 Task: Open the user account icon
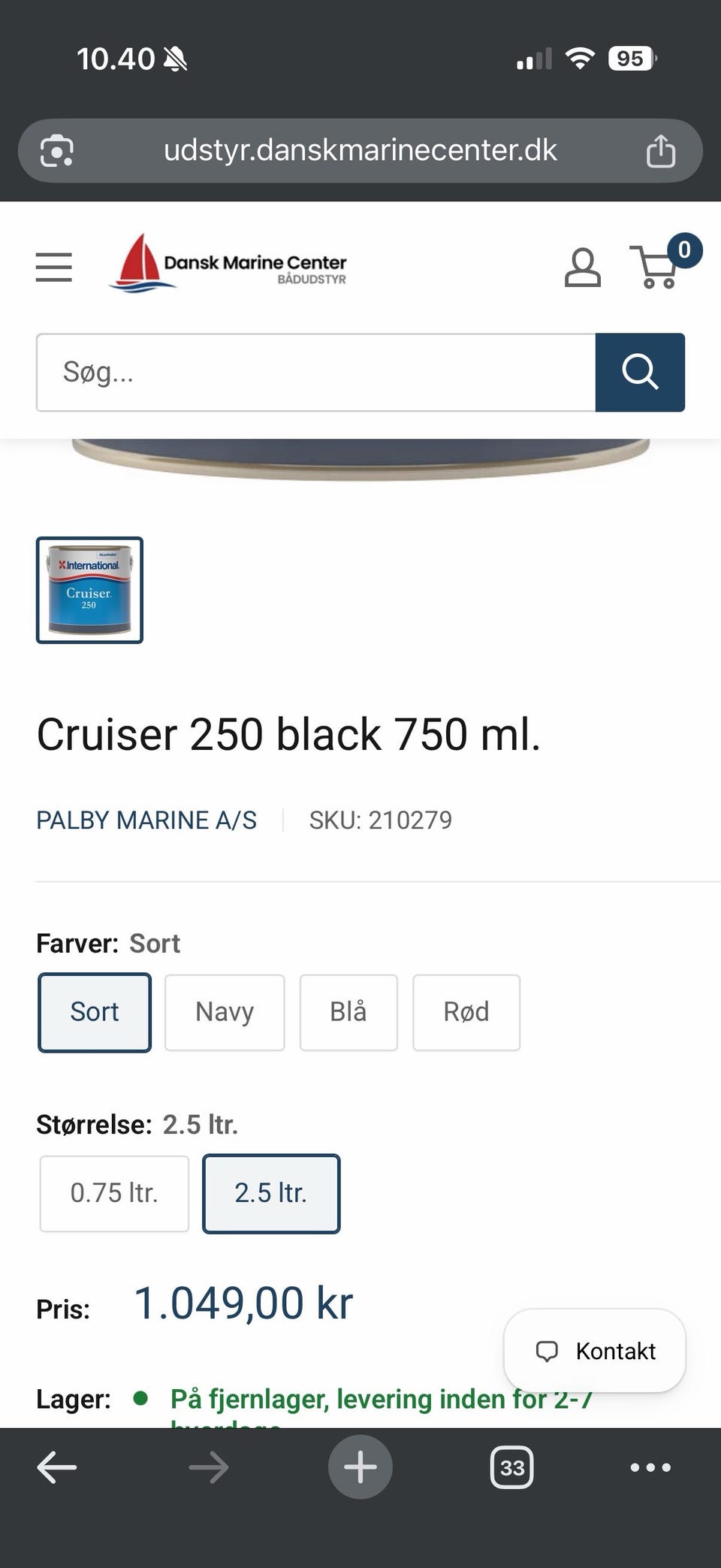tap(582, 268)
